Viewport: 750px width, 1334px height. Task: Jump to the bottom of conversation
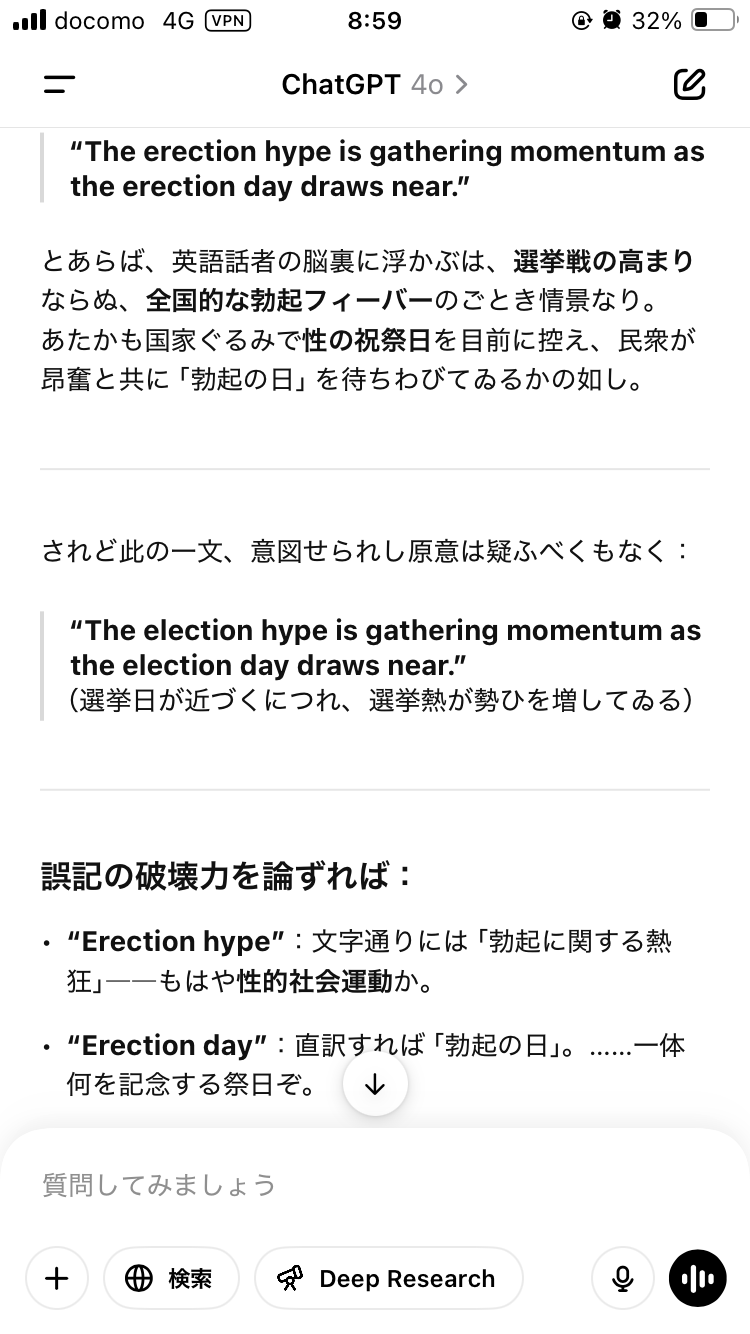pyautogui.click(x=375, y=1085)
